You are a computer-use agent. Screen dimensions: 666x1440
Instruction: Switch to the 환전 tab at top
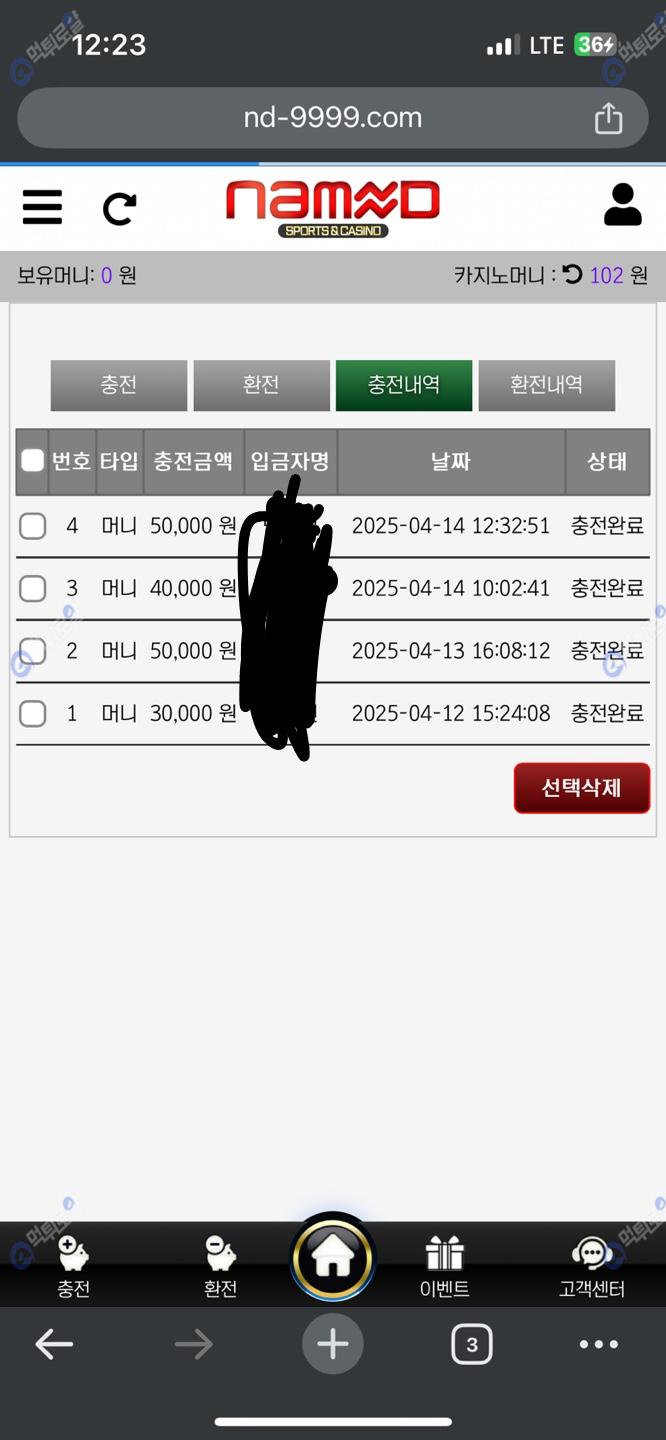pyautogui.click(x=261, y=385)
